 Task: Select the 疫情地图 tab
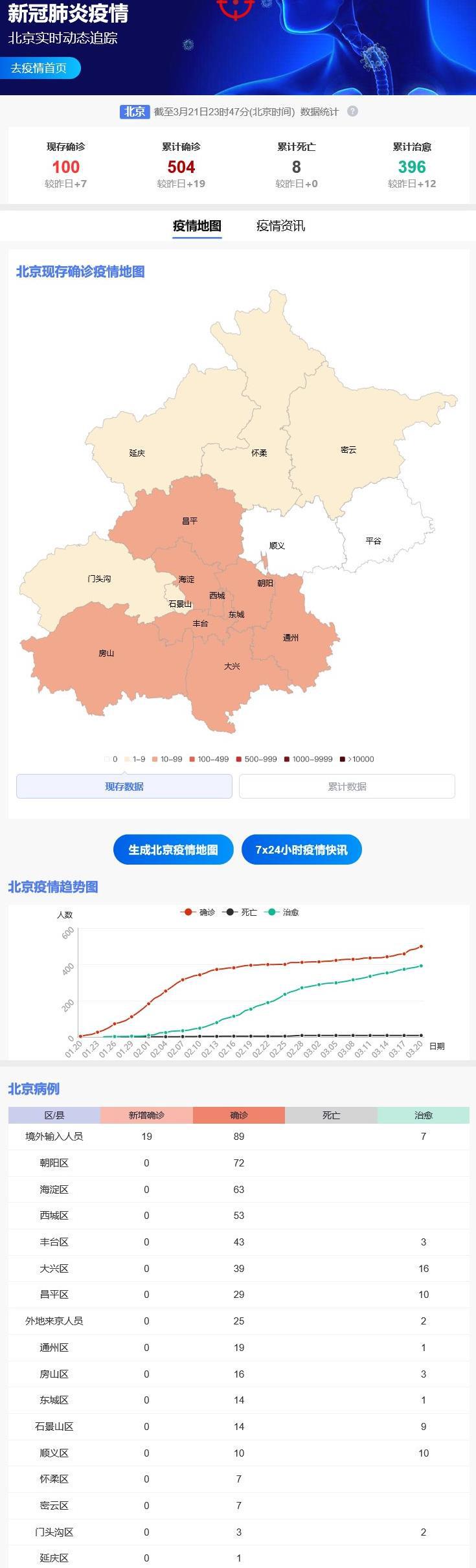coord(197,226)
